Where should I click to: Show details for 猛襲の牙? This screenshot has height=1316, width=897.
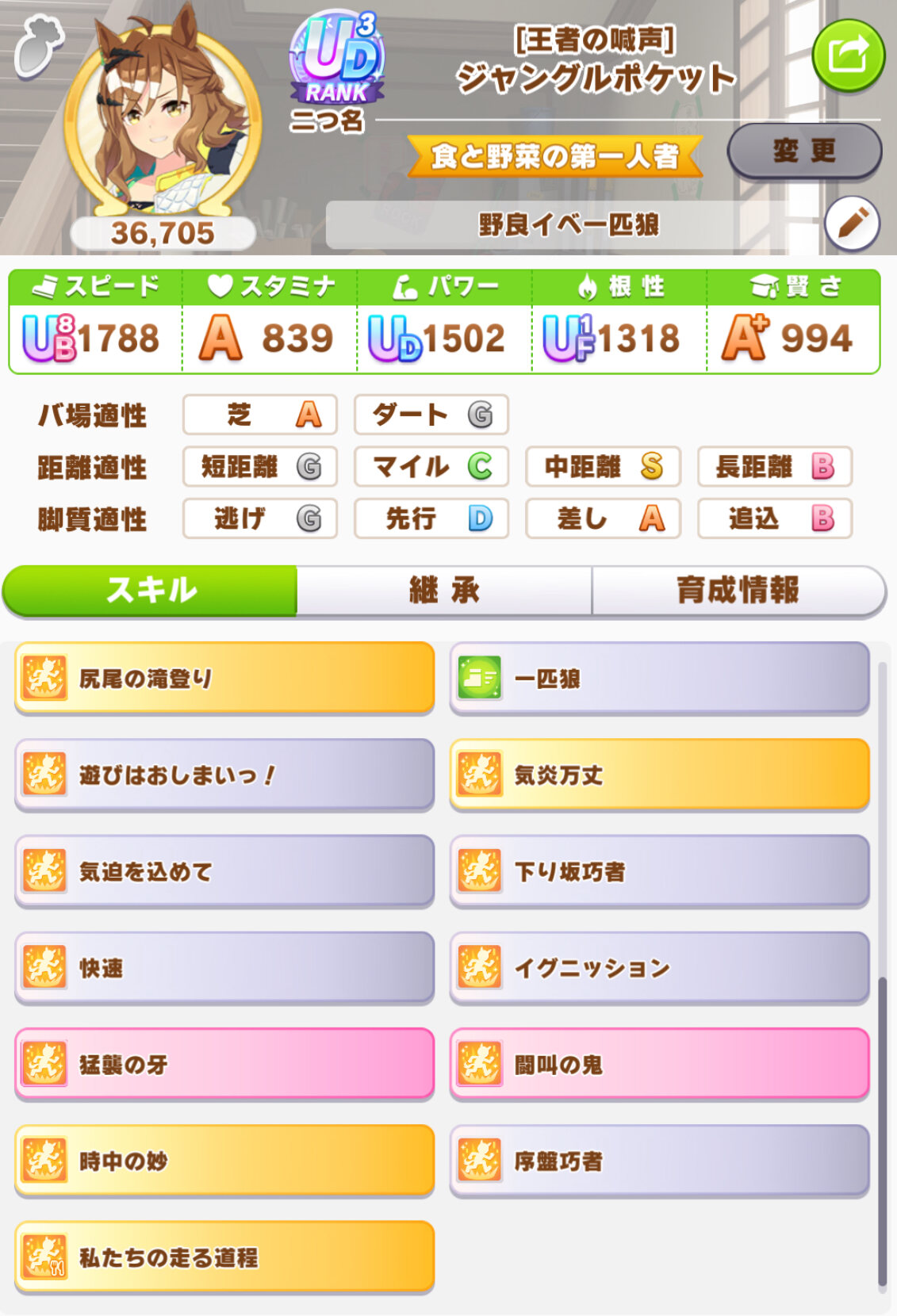coord(224,1064)
